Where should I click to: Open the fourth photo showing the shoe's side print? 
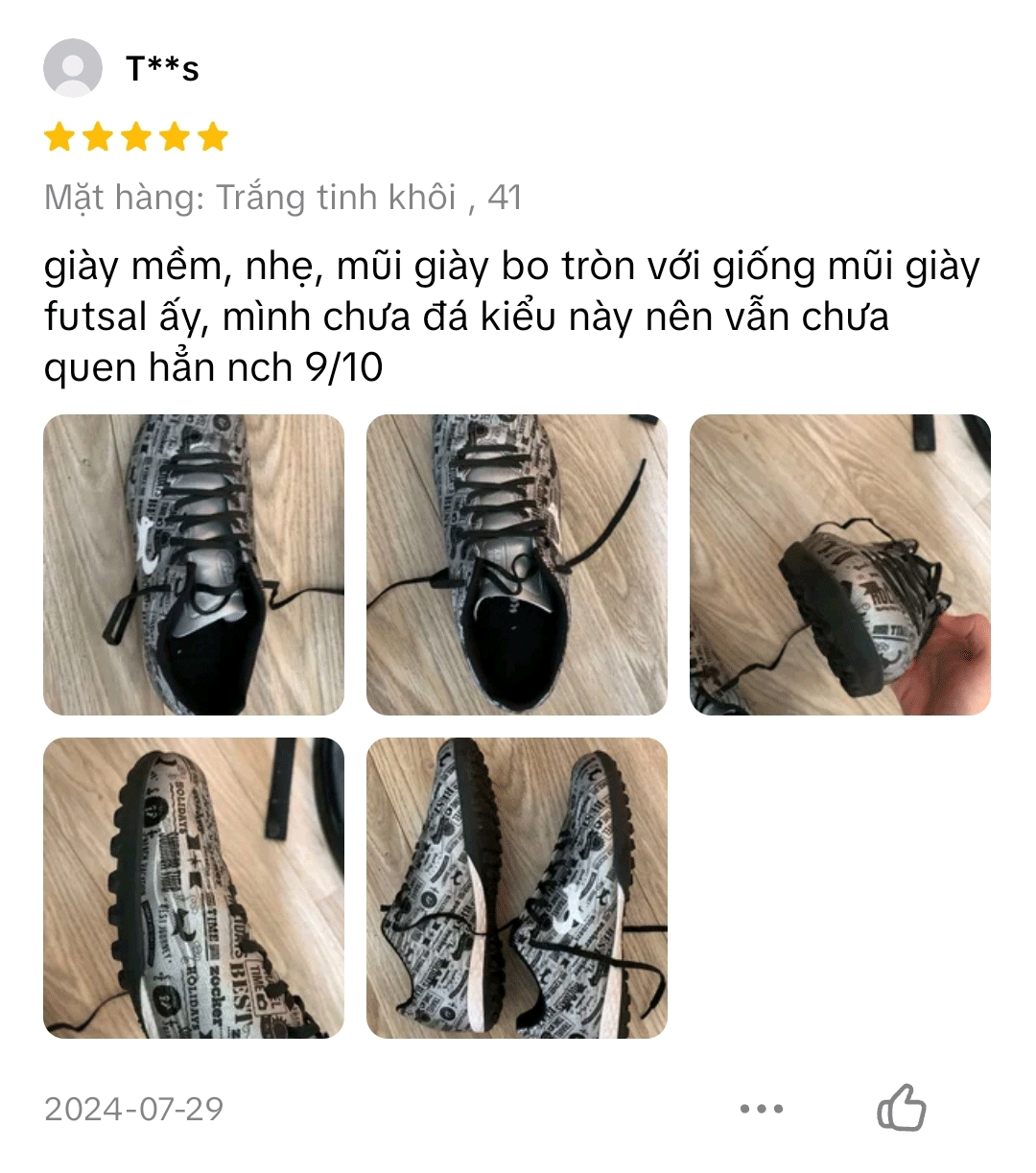(194, 888)
